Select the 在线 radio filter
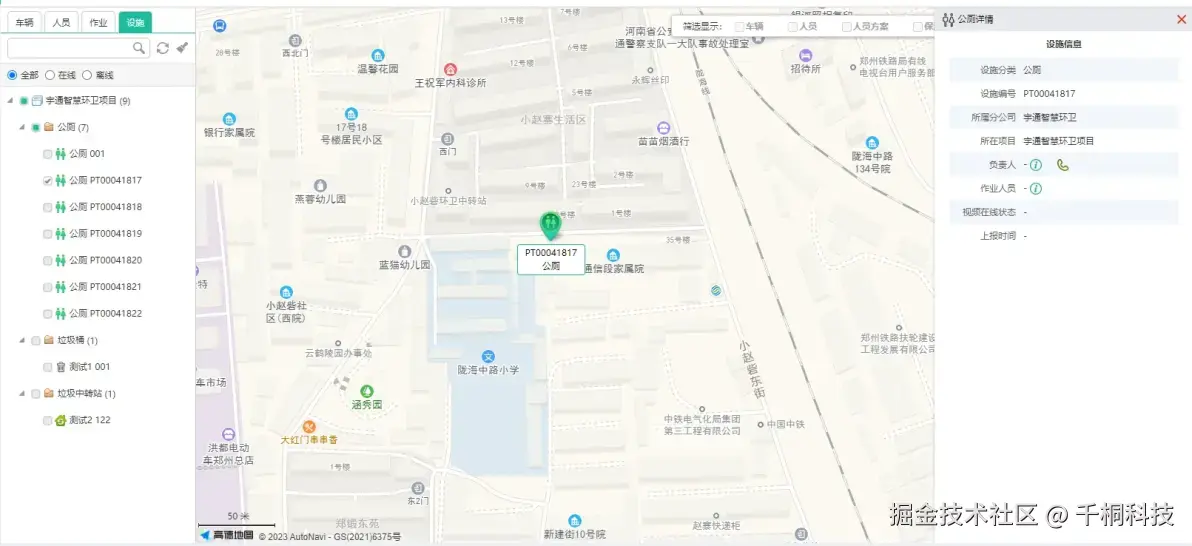The width and height of the screenshot is (1192, 546). pos(50,75)
